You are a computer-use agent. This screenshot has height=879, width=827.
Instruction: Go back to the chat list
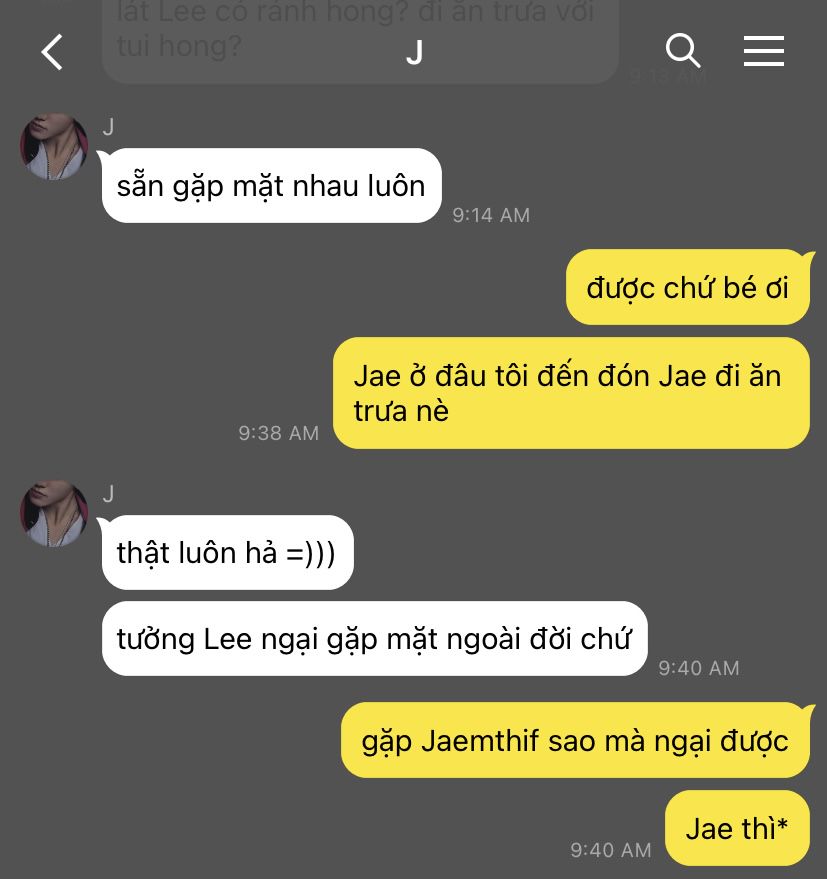pyautogui.click(x=52, y=52)
